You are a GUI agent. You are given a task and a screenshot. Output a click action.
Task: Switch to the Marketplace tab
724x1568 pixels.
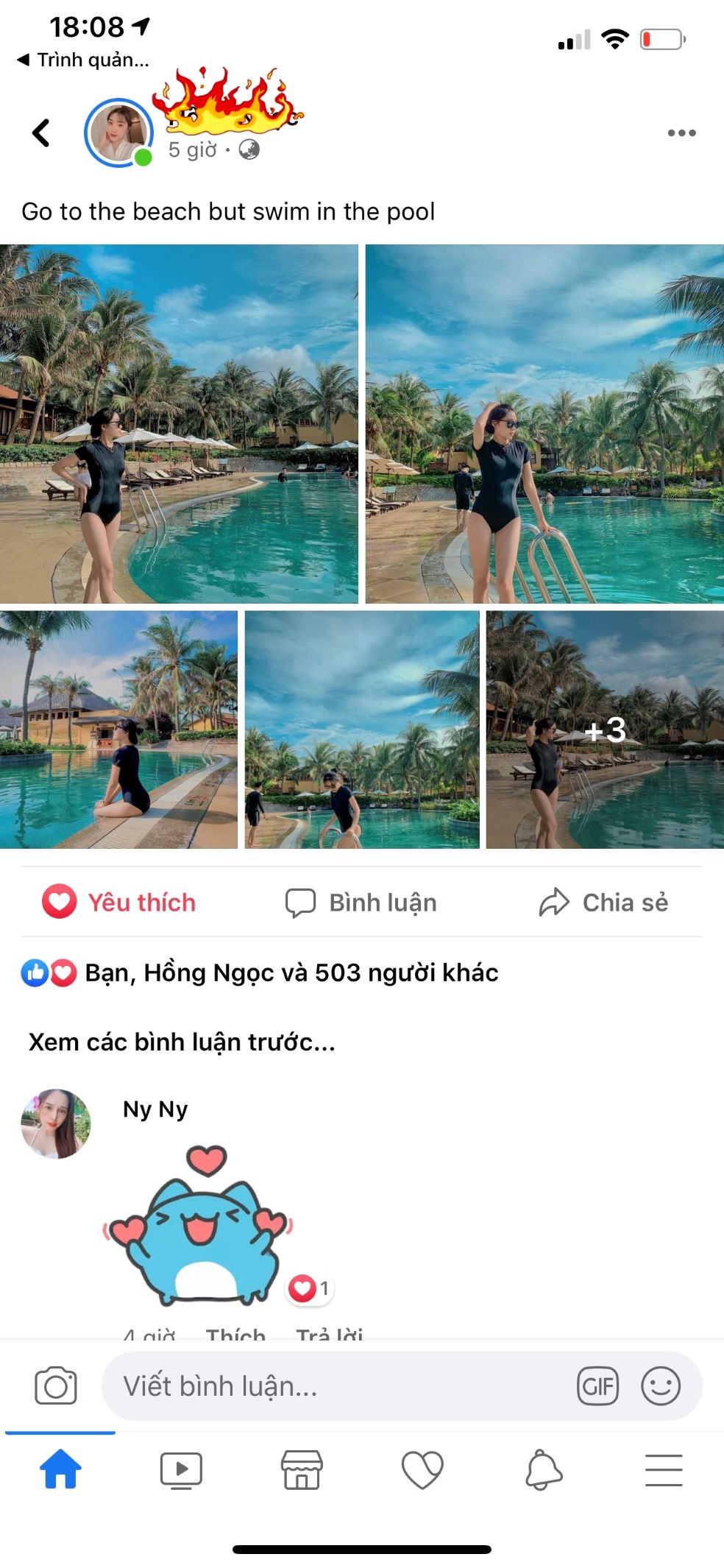[x=302, y=1469]
